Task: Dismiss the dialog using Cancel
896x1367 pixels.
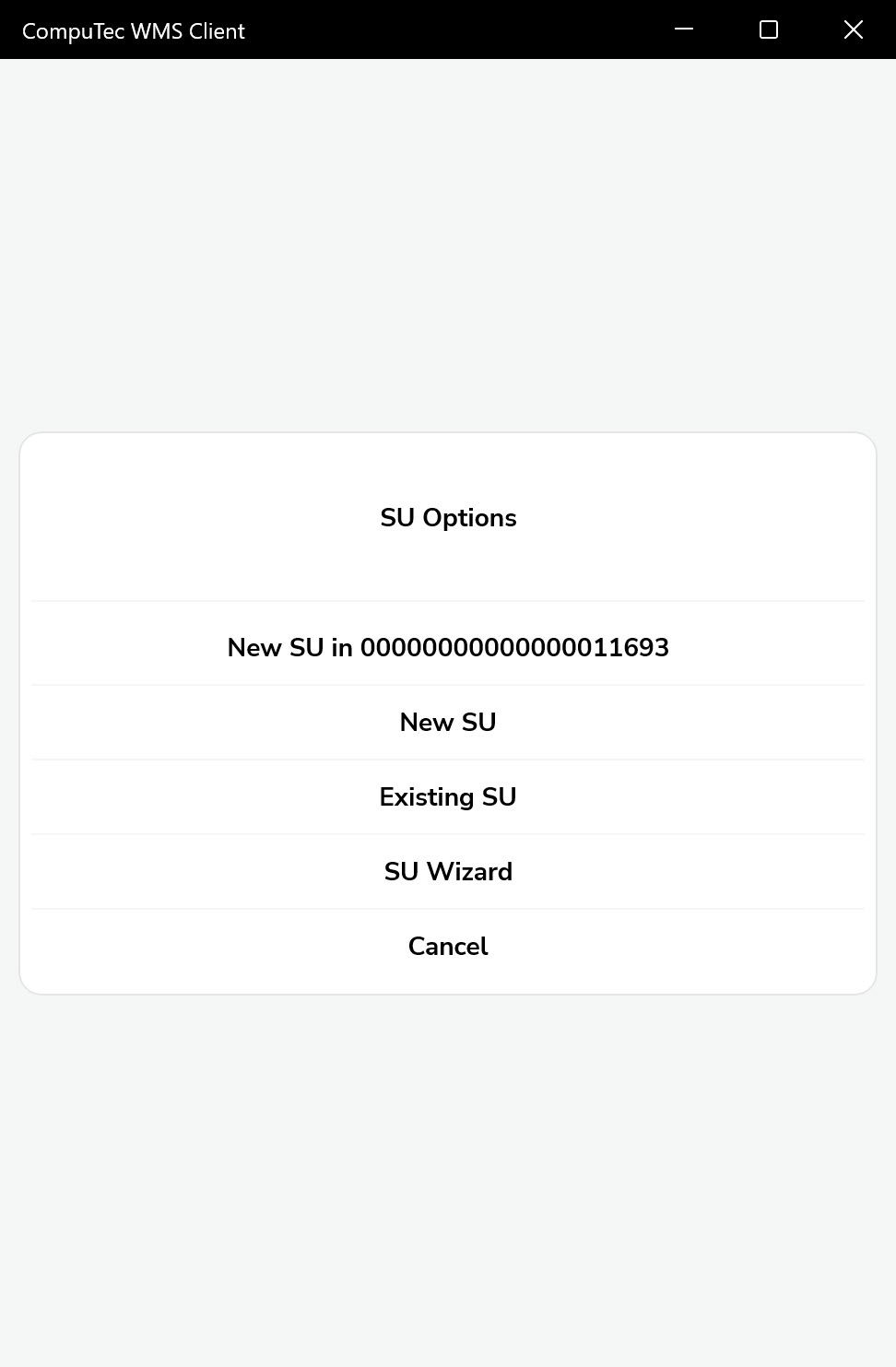Action: pos(448,946)
